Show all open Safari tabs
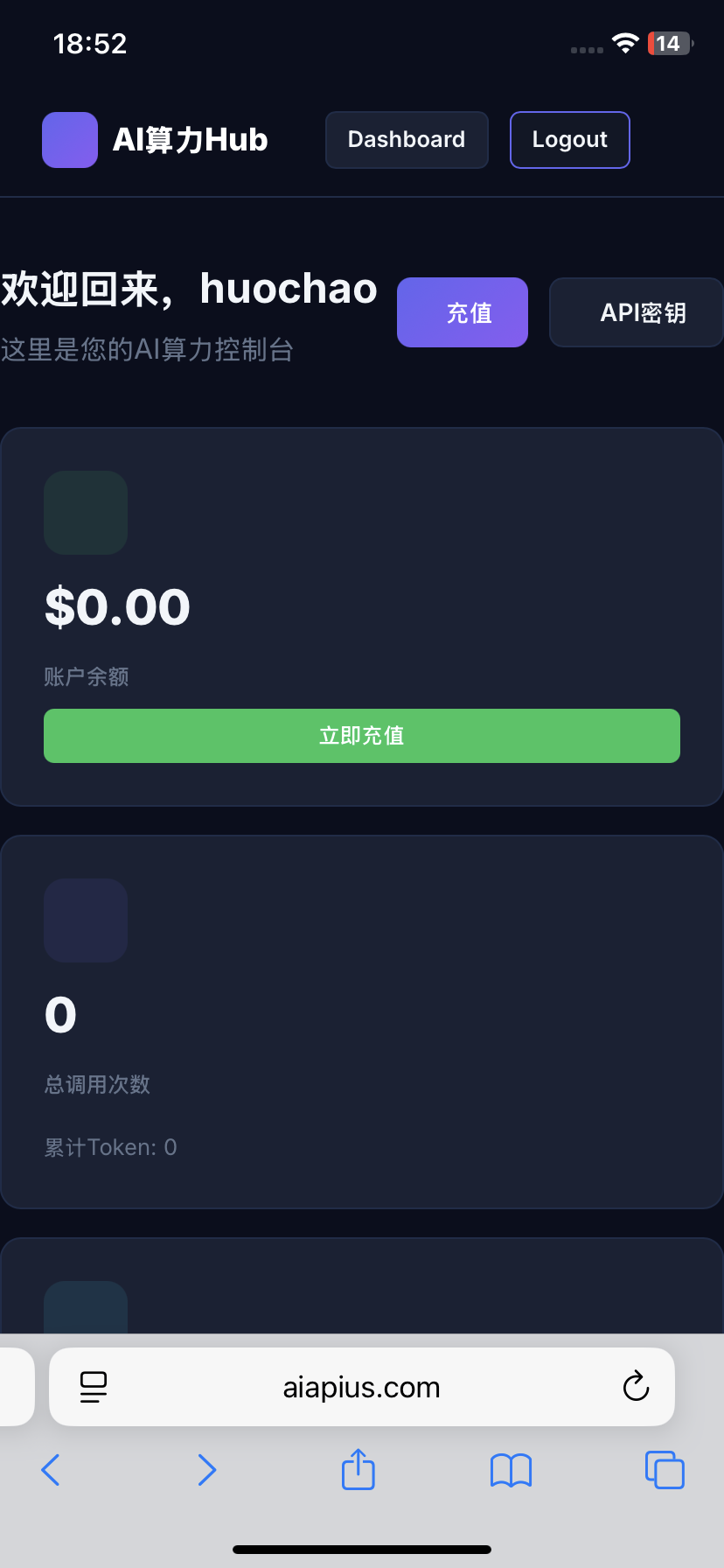724x1568 pixels. pos(665,1470)
